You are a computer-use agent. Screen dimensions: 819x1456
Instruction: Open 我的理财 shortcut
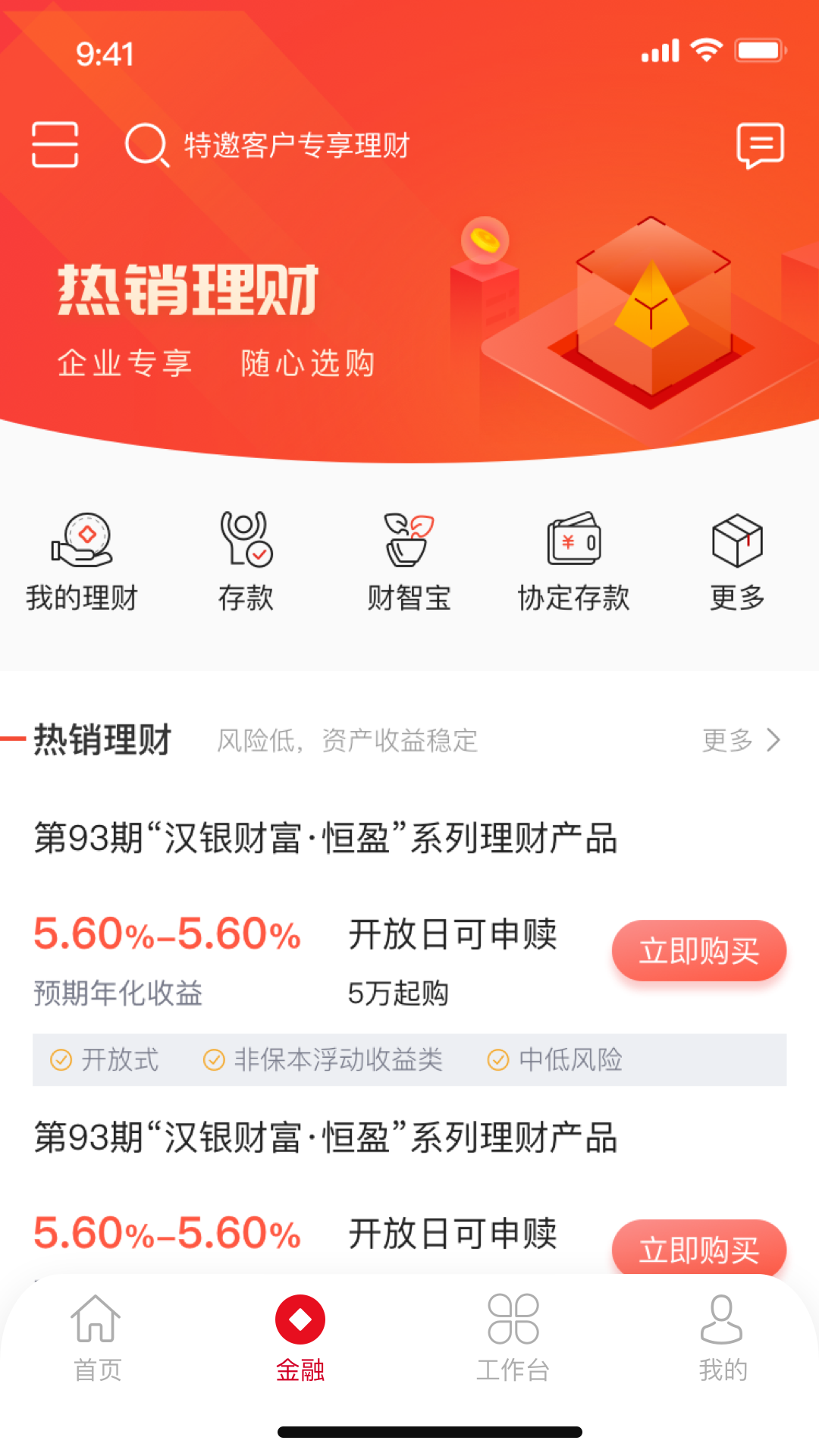[x=82, y=563]
